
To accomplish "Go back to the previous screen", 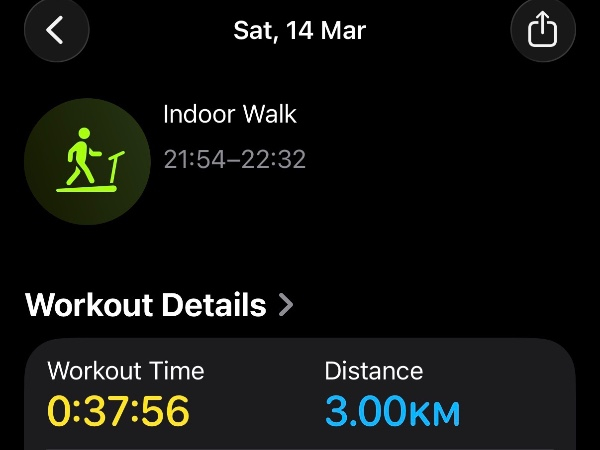I will coord(56,30).
